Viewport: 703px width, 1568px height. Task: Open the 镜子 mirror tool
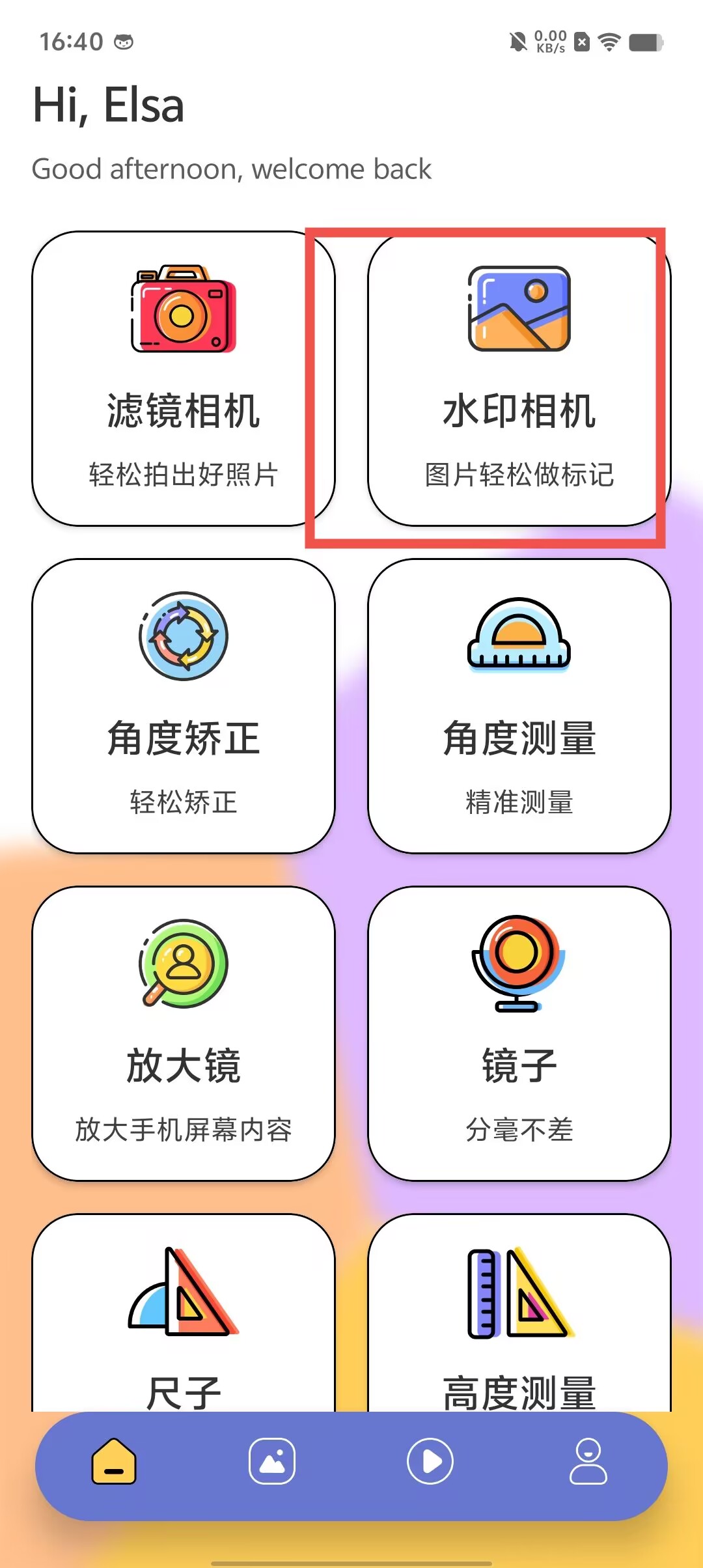(519, 1033)
